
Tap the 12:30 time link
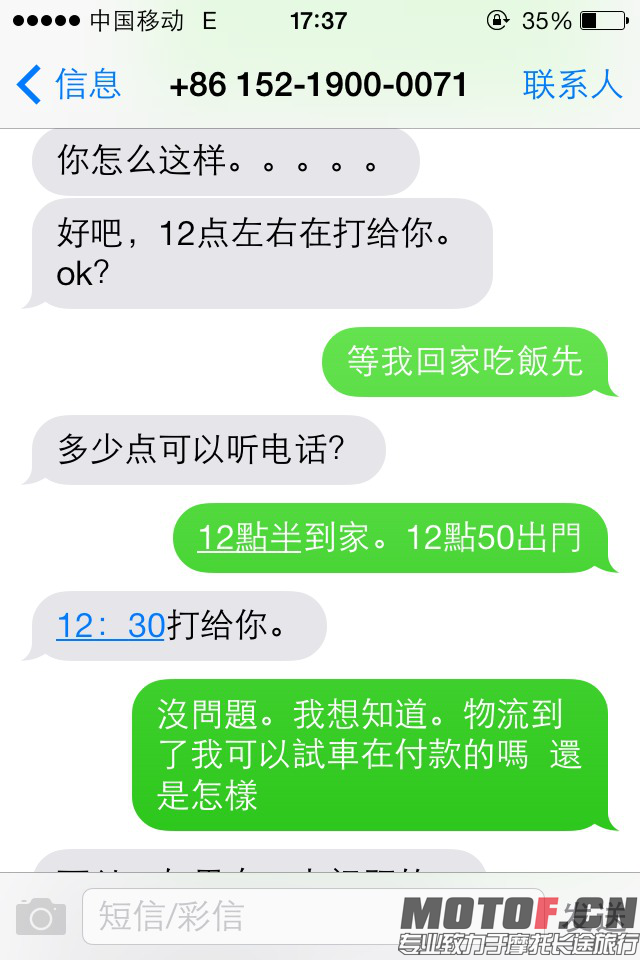(110, 626)
